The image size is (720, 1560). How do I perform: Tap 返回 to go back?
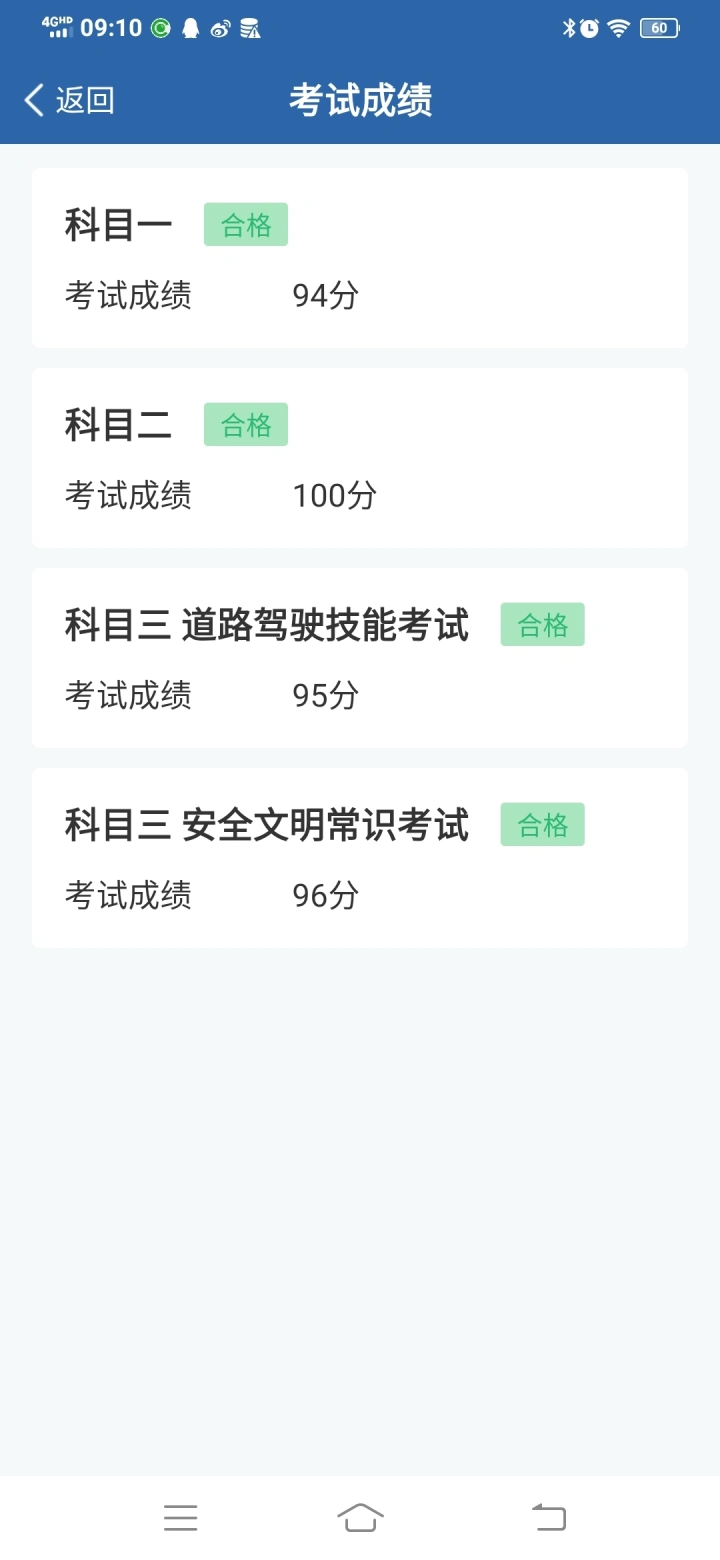tap(69, 100)
